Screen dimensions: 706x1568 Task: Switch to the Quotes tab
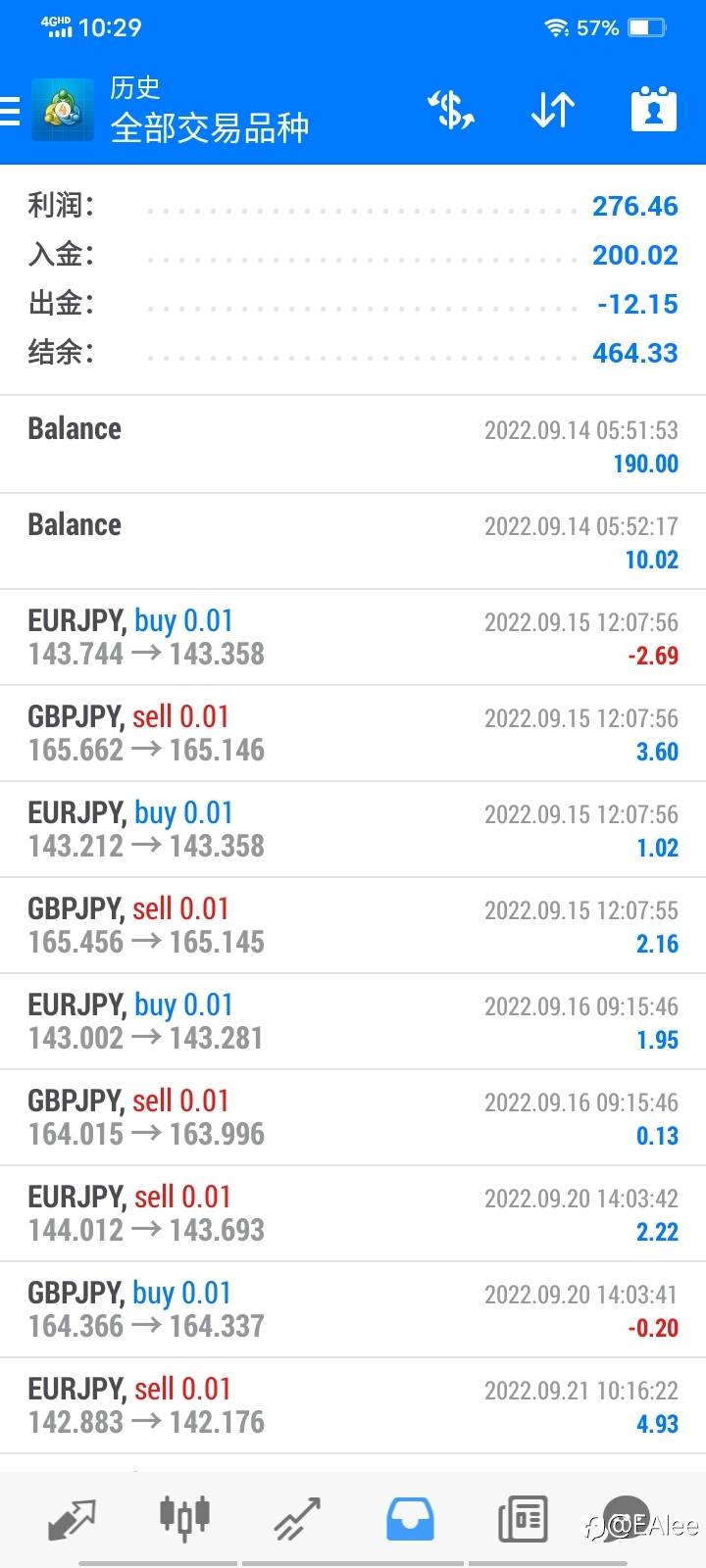72,1520
